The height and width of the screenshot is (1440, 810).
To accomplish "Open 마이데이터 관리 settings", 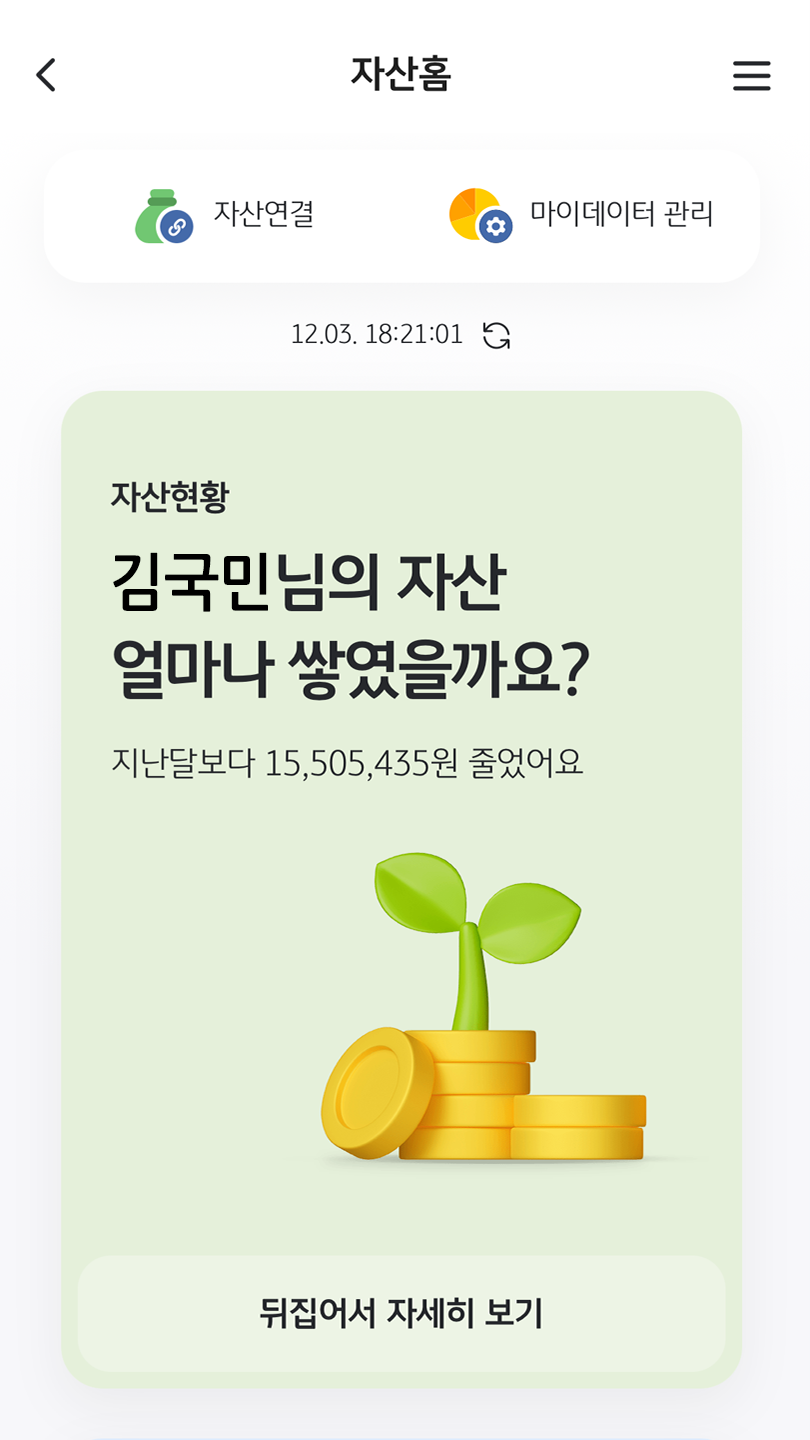I will [581, 215].
